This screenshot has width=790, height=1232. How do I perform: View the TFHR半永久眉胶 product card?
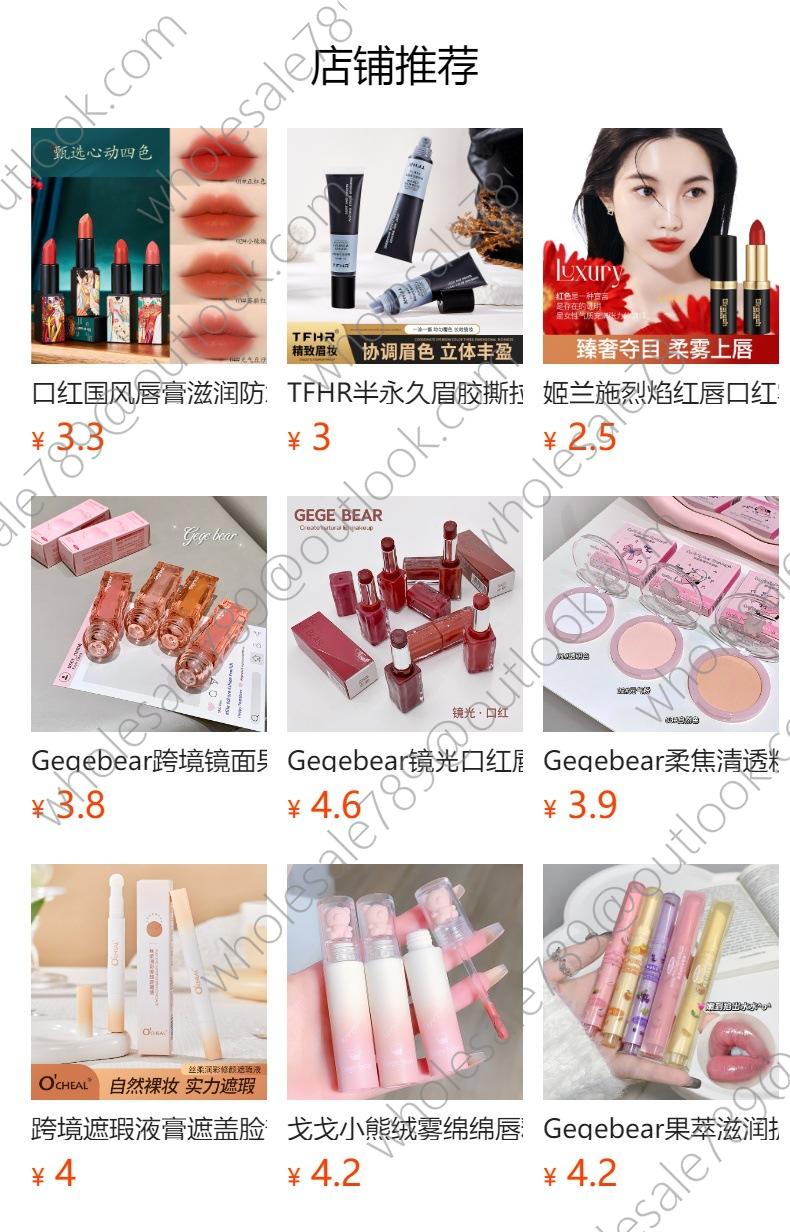(x=405, y=246)
